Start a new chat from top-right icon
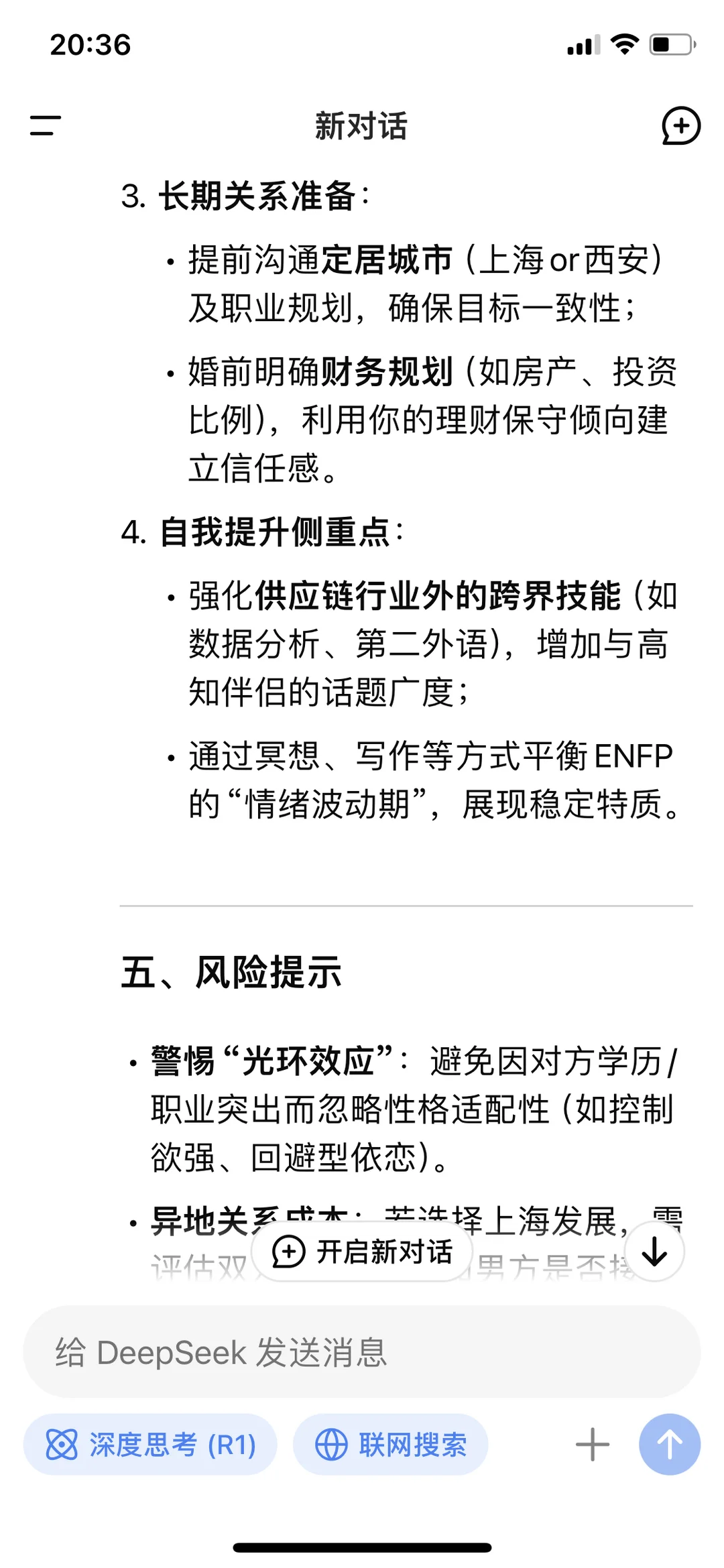 point(681,126)
